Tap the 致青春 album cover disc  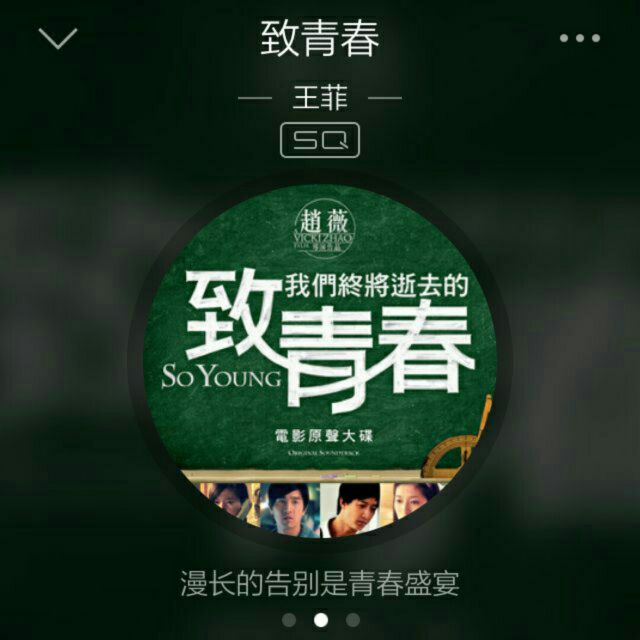[x=320, y=360]
